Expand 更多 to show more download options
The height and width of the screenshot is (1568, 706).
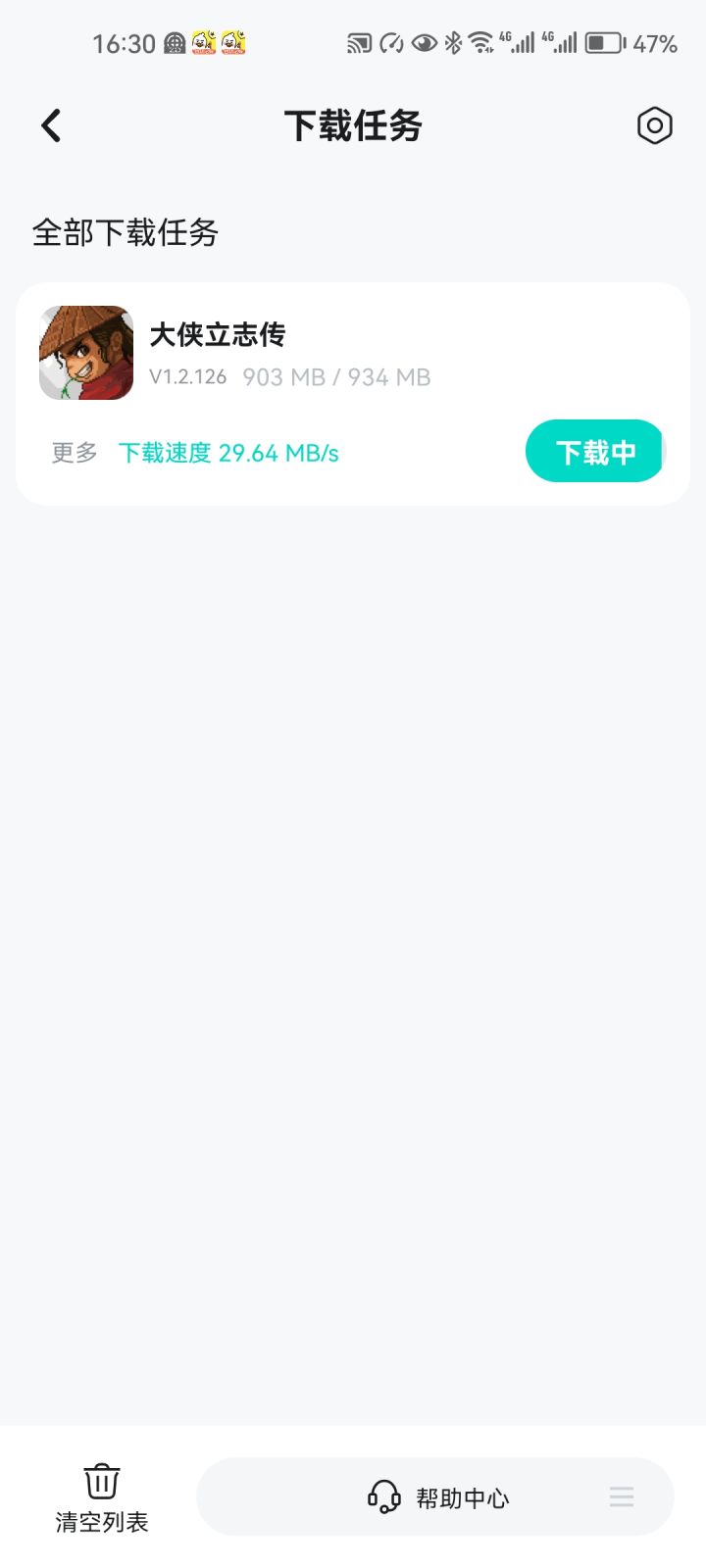73,452
